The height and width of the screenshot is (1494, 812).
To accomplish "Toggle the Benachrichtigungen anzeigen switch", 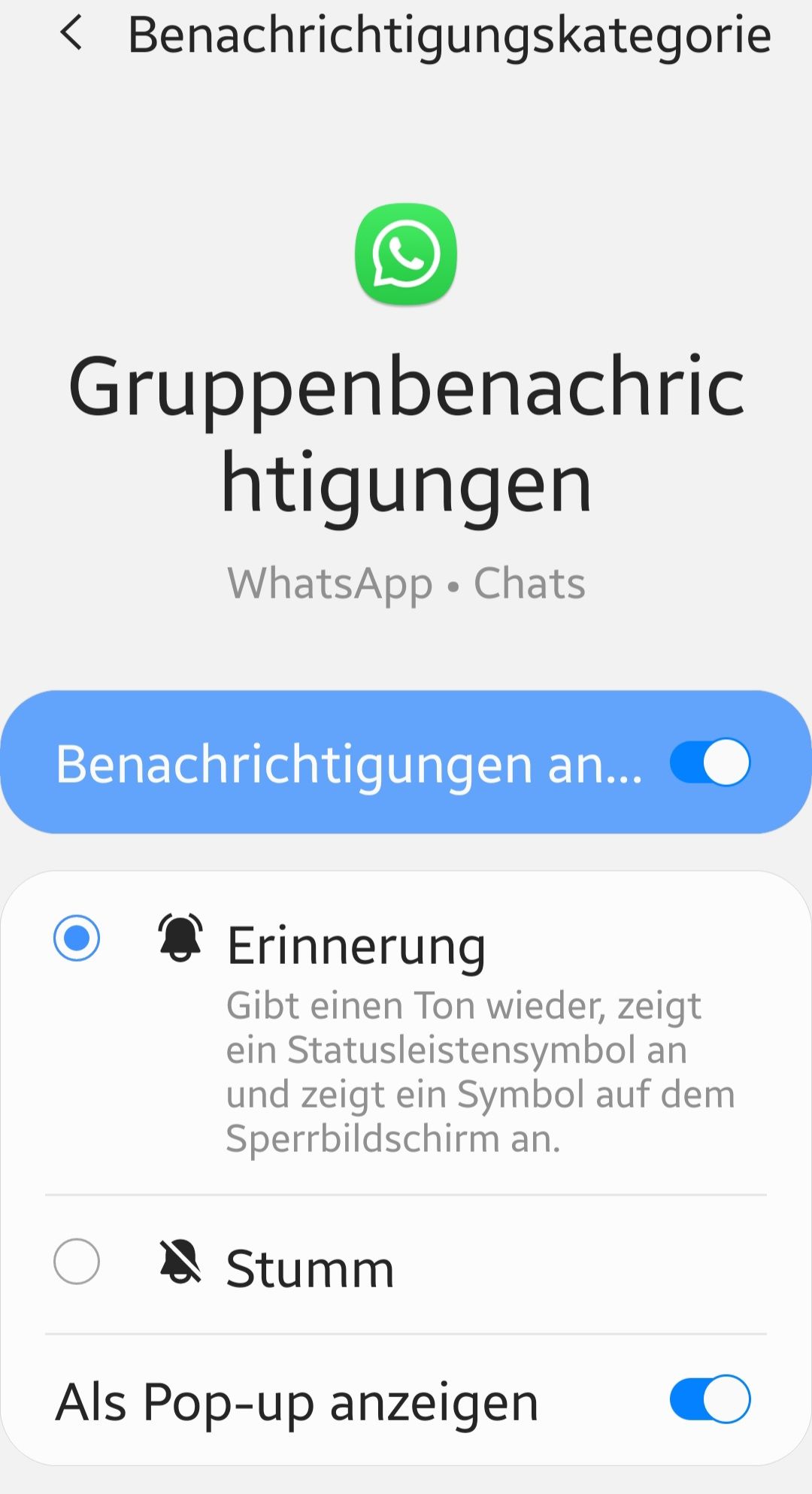I will [x=709, y=762].
